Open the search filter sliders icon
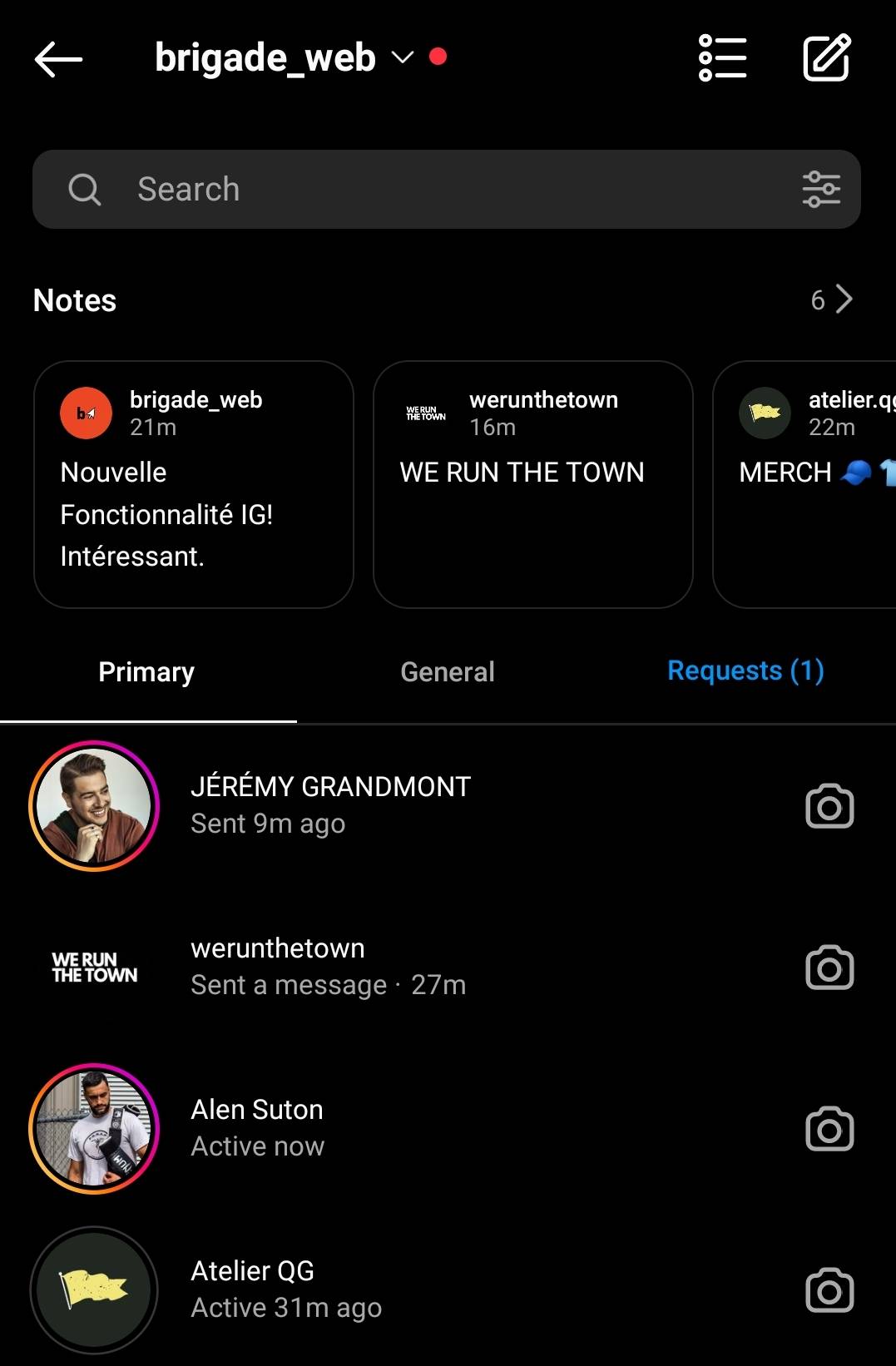 (821, 190)
